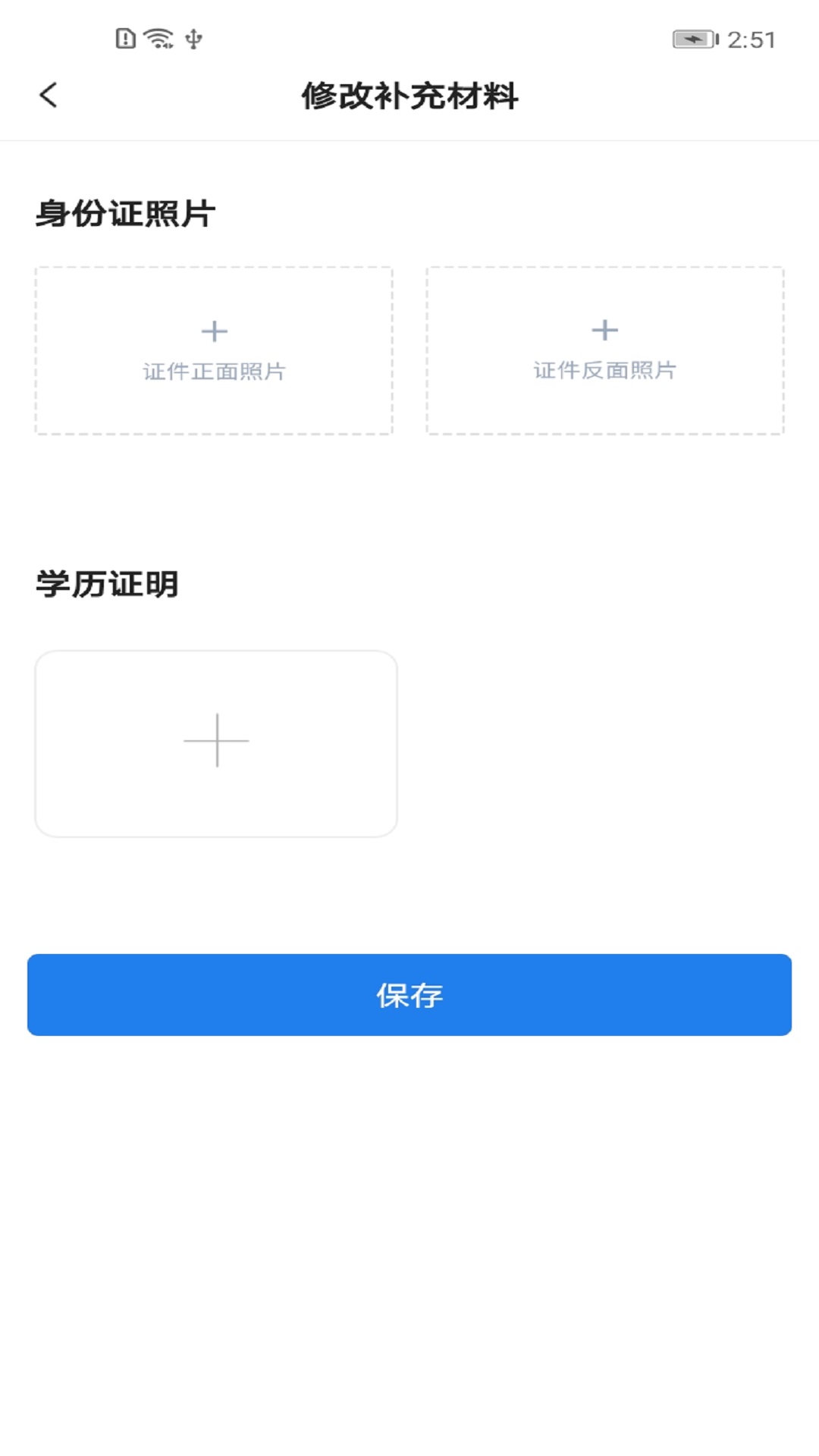Select the 证件正面照片 label text
Image resolution: width=819 pixels, height=1456 pixels.
[215, 372]
